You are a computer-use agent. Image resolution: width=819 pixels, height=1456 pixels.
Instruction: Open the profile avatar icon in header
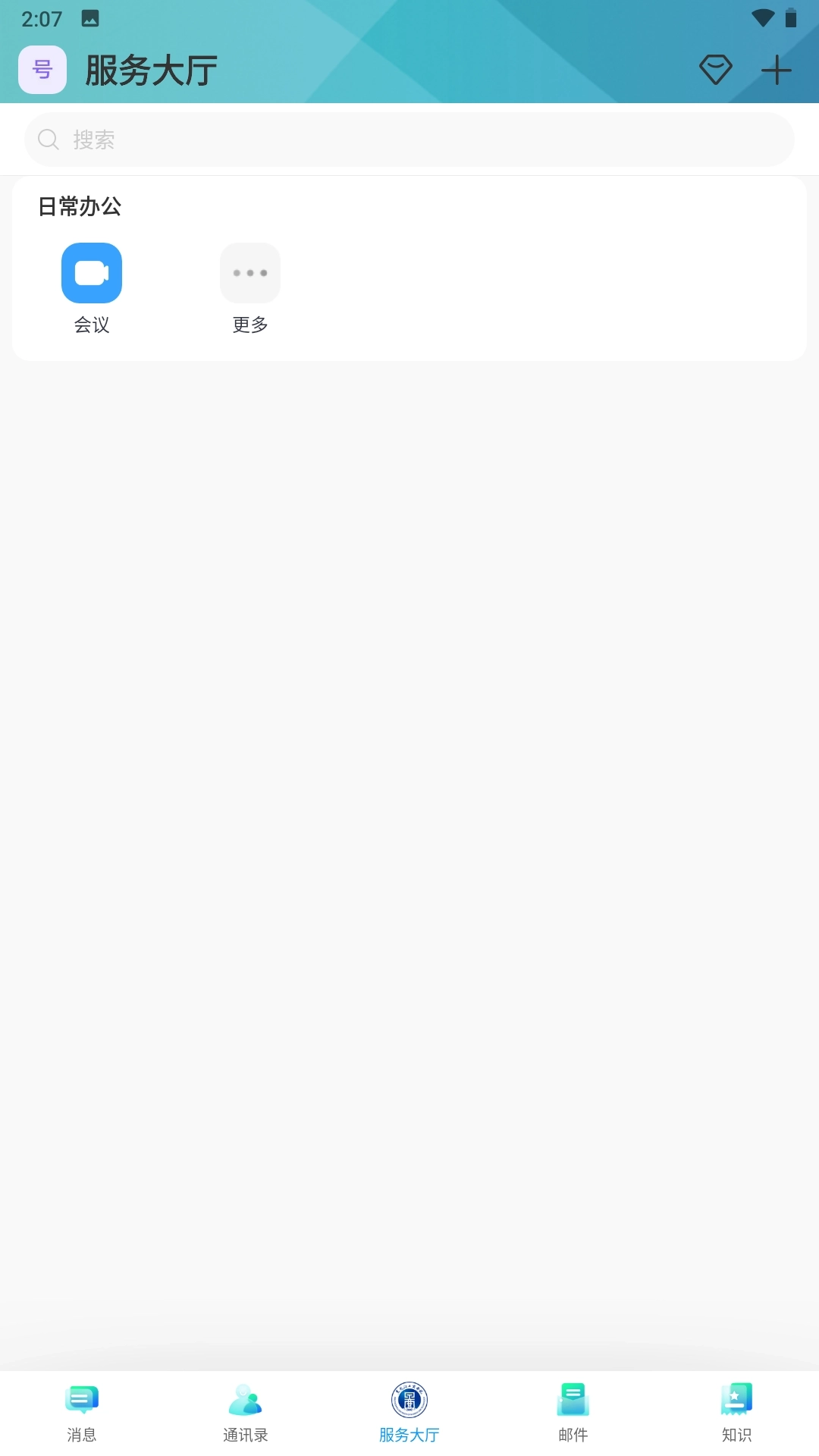[42, 70]
